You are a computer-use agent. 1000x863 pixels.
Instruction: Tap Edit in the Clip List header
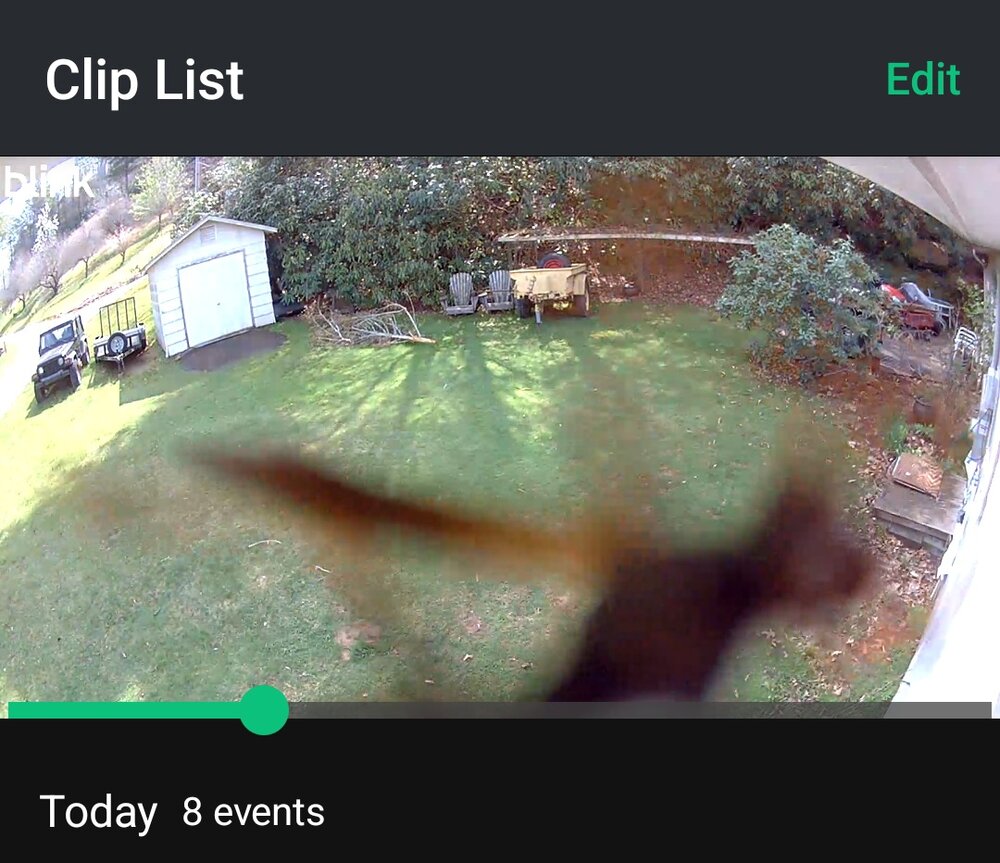(x=922, y=80)
